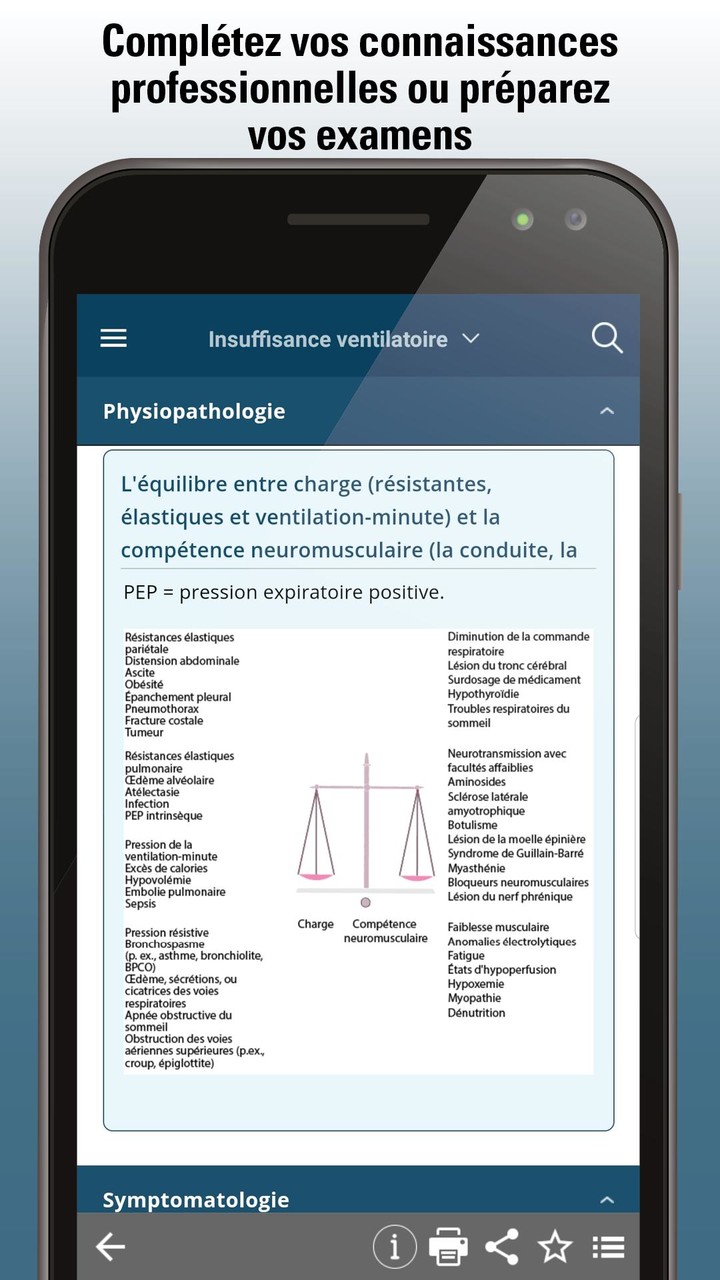
Task: Share the article with the share icon
Action: (x=501, y=1247)
